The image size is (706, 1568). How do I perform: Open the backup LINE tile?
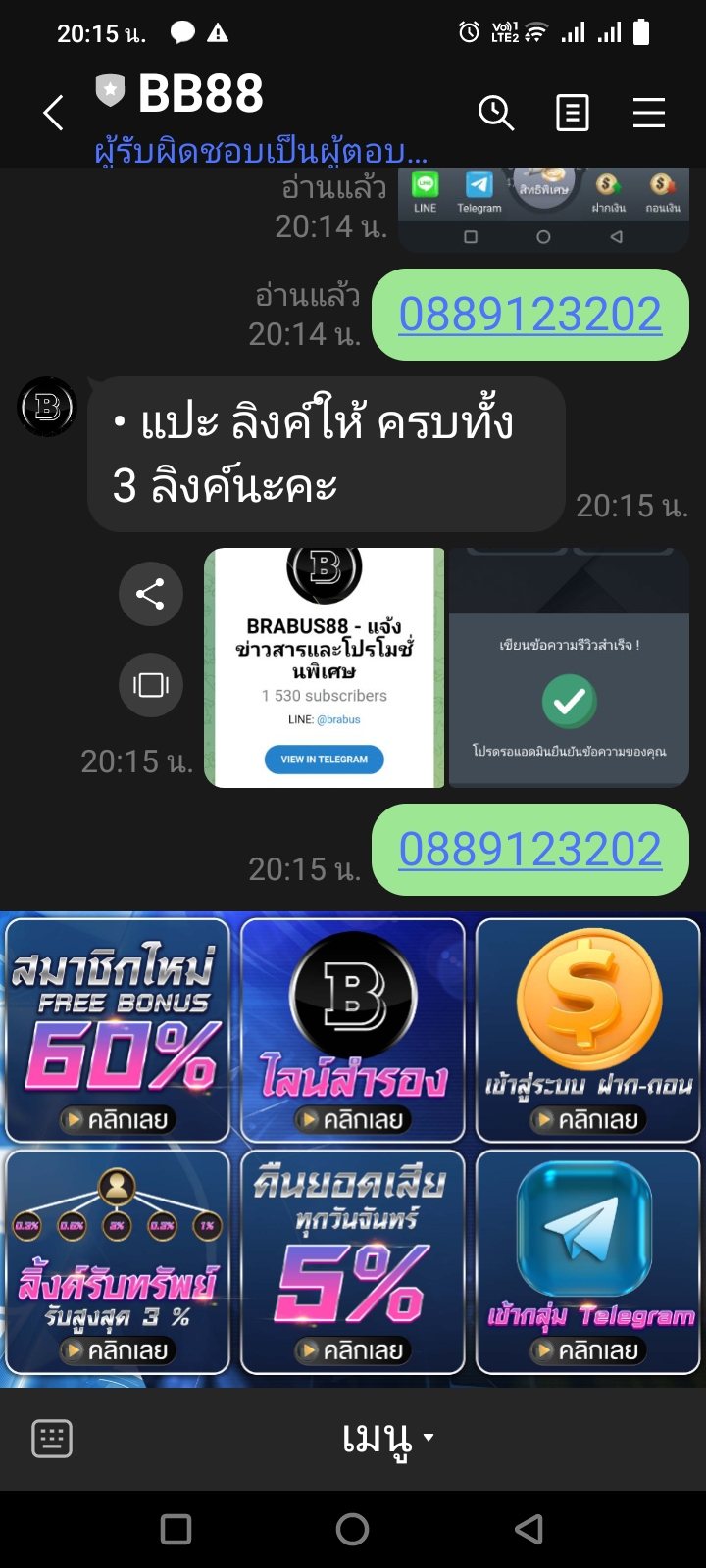pos(353,1030)
